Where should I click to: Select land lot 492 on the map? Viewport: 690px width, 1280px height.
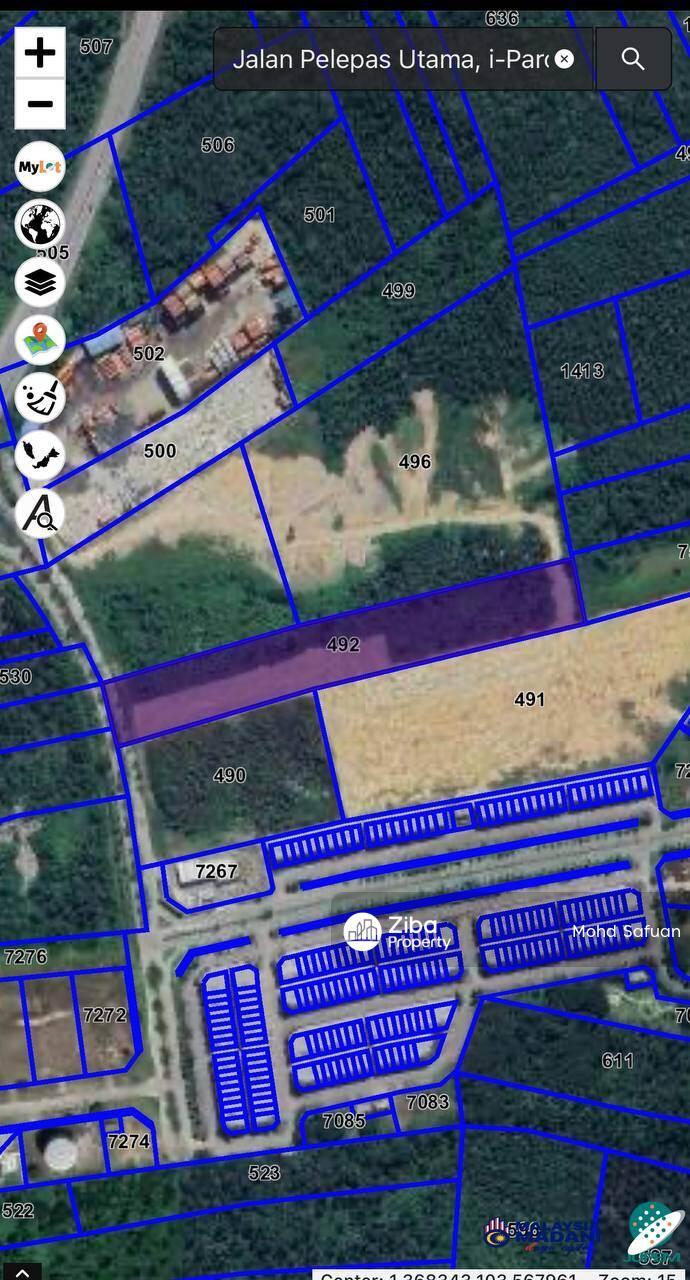click(343, 646)
